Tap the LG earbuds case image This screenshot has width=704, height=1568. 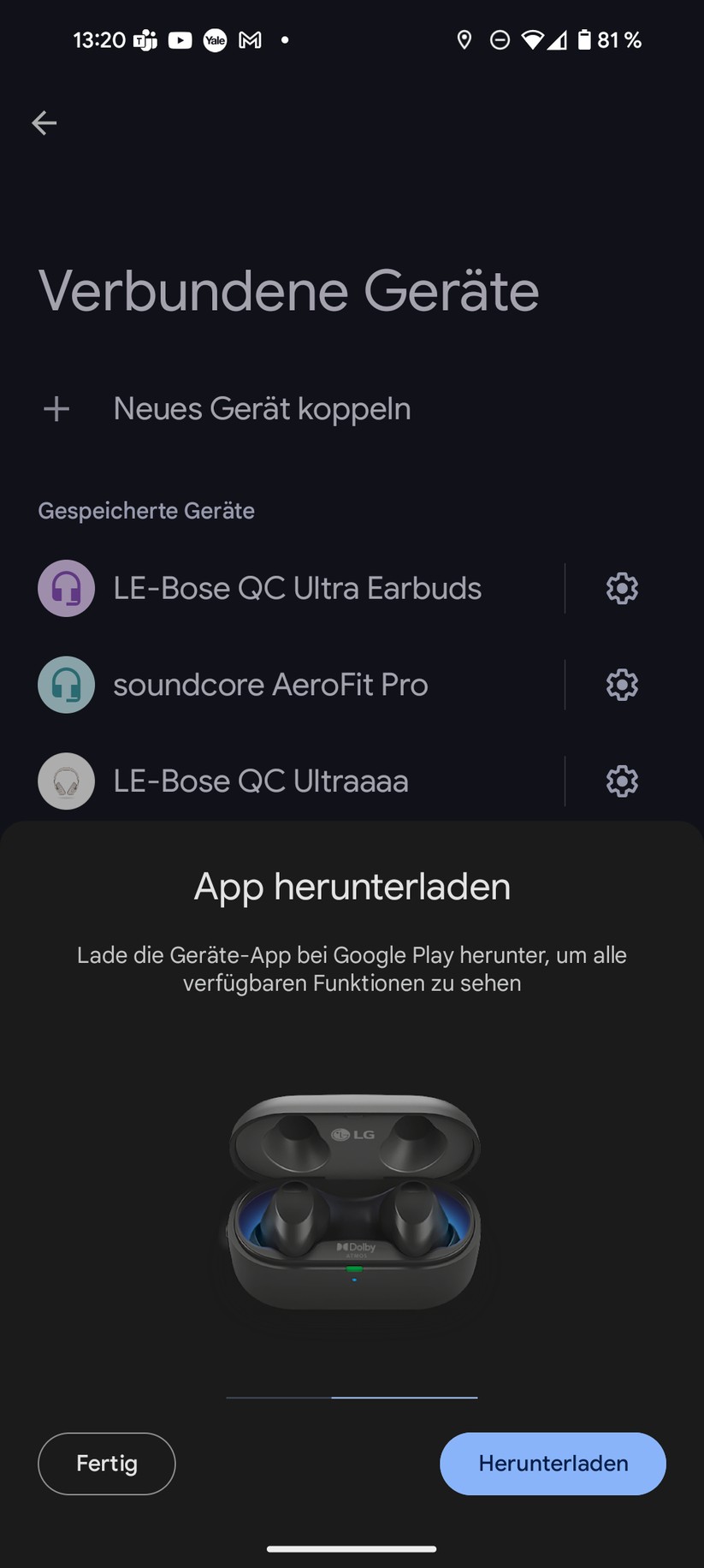[x=352, y=1207]
